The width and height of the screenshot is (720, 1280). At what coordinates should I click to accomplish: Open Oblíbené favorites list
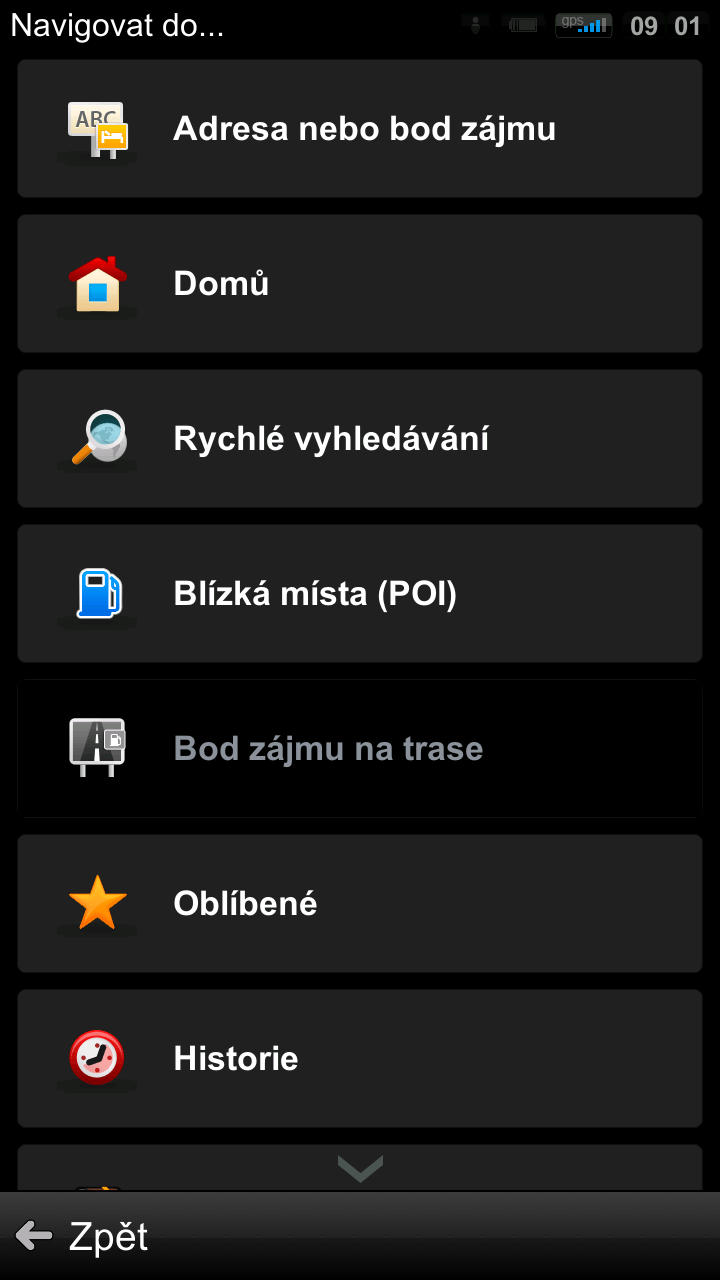(360, 904)
